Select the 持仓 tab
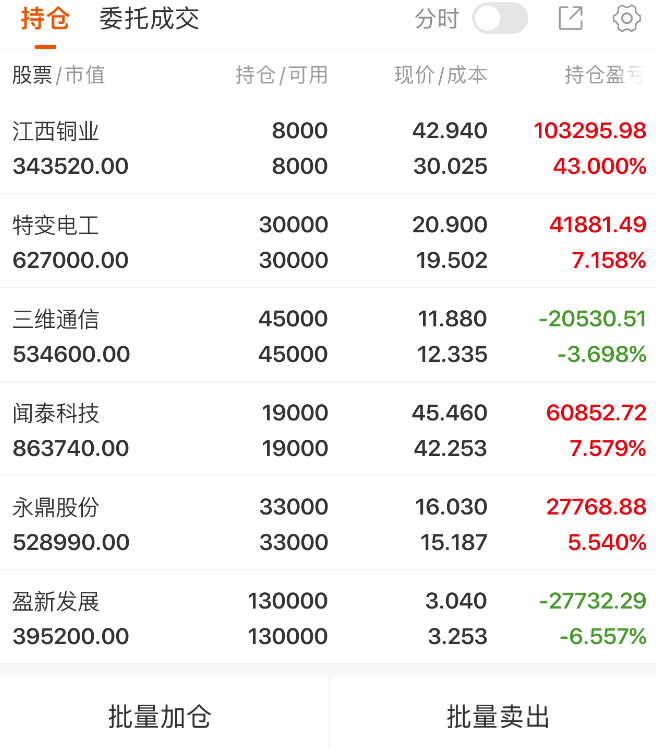656x749 pixels. [45, 19]
